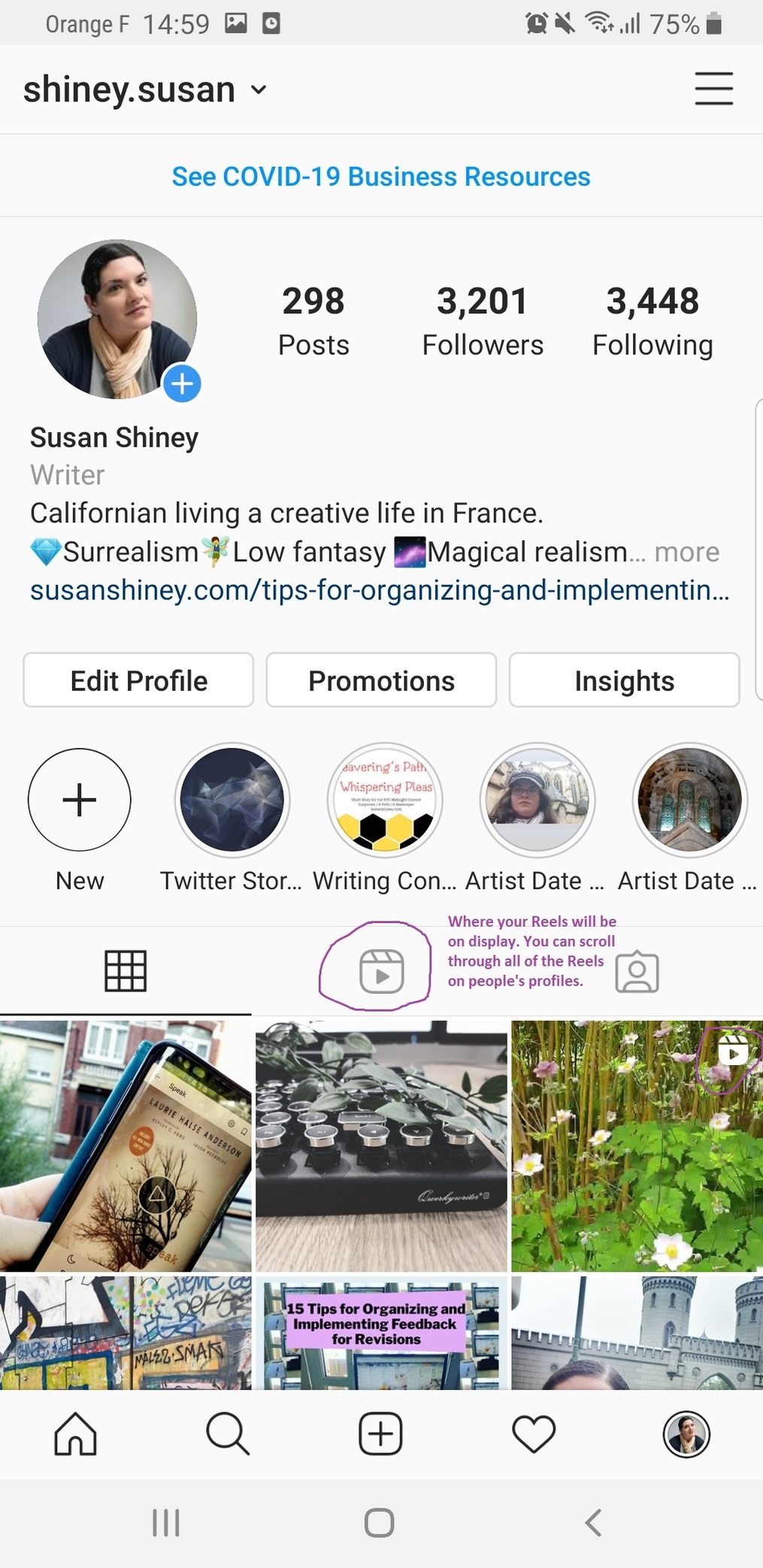Select the grid posts tab
Screen dimensions: 763x1568
click(x=126, y=971)
